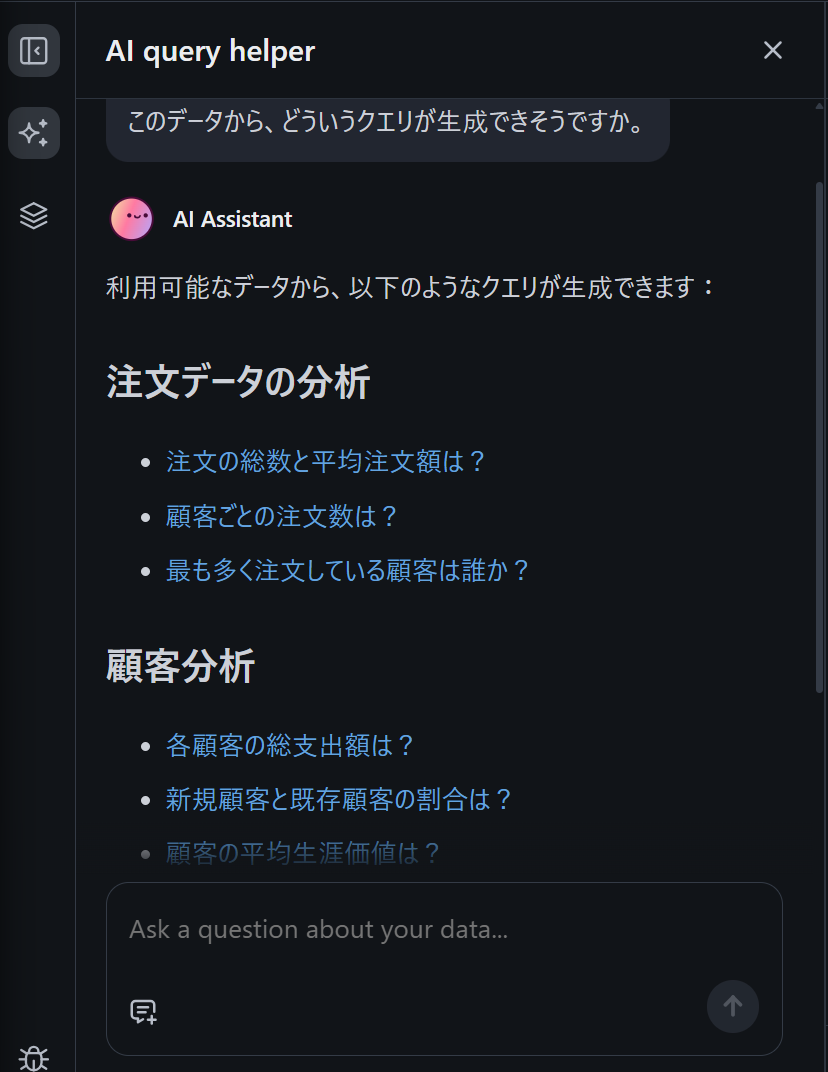This screenshot has width=828, height=1072.
Task: Collapse the side panel
Action: (x=34, y=51)
